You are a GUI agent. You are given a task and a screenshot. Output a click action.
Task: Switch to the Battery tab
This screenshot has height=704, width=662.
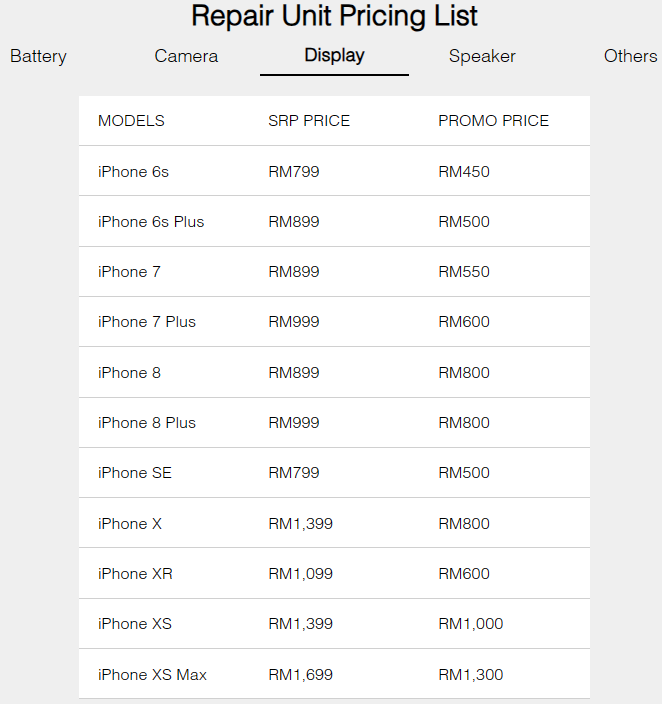pyautogui.click(x=38, y=56)
